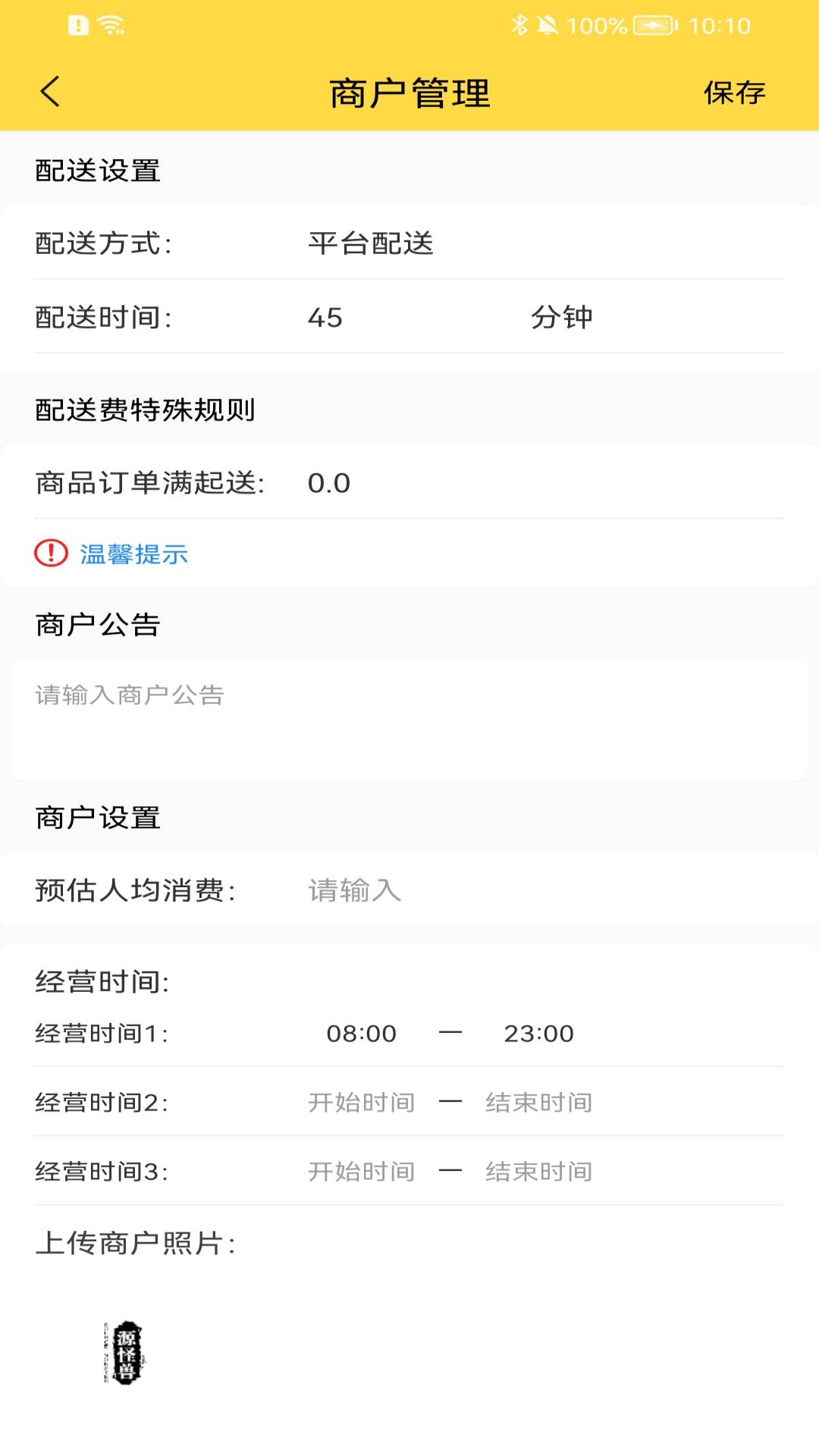Viewport: 819px width, 1456px height.
Task: Select the 开始时间 field for 经营时间2
Action: click(x=362, y=1102)
